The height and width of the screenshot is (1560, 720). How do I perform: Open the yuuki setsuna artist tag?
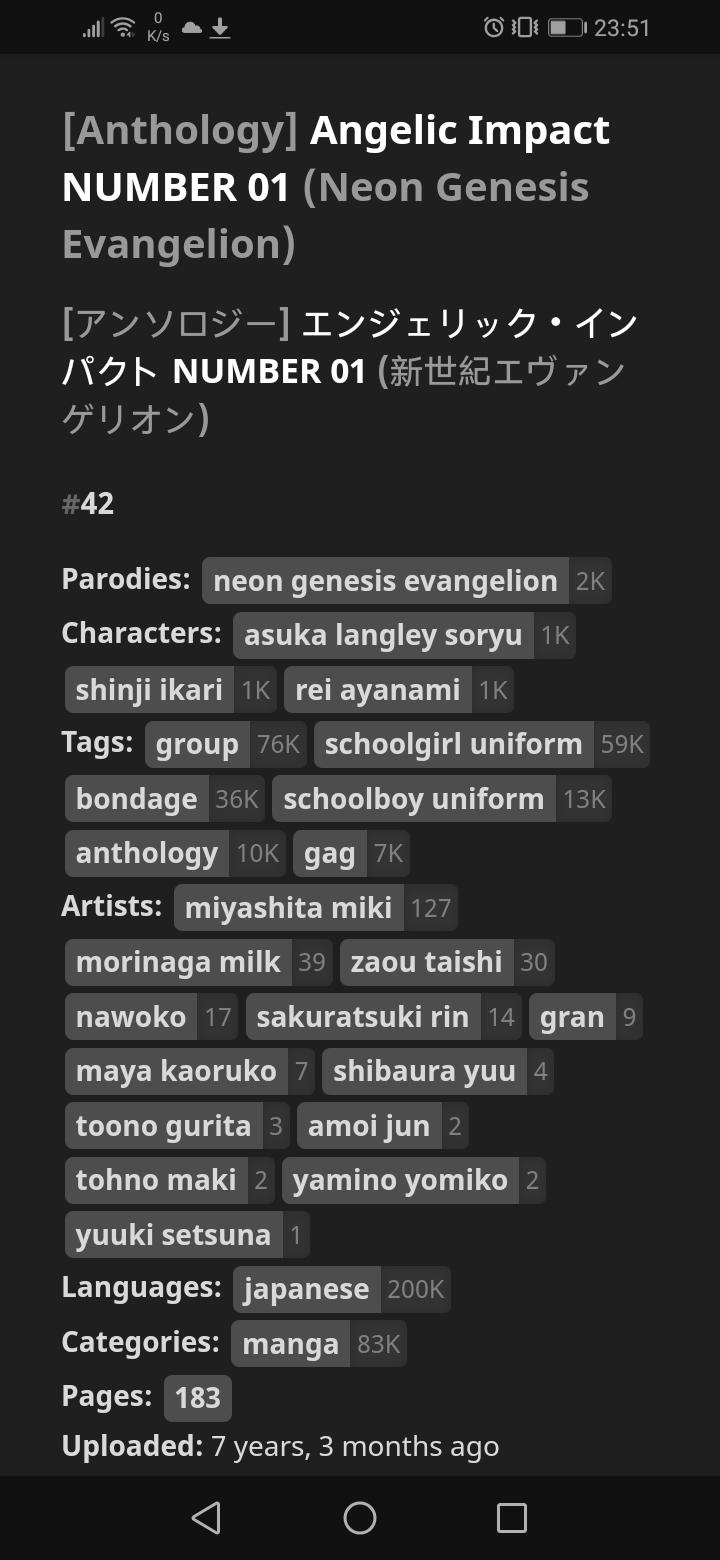pos(173,1235)
